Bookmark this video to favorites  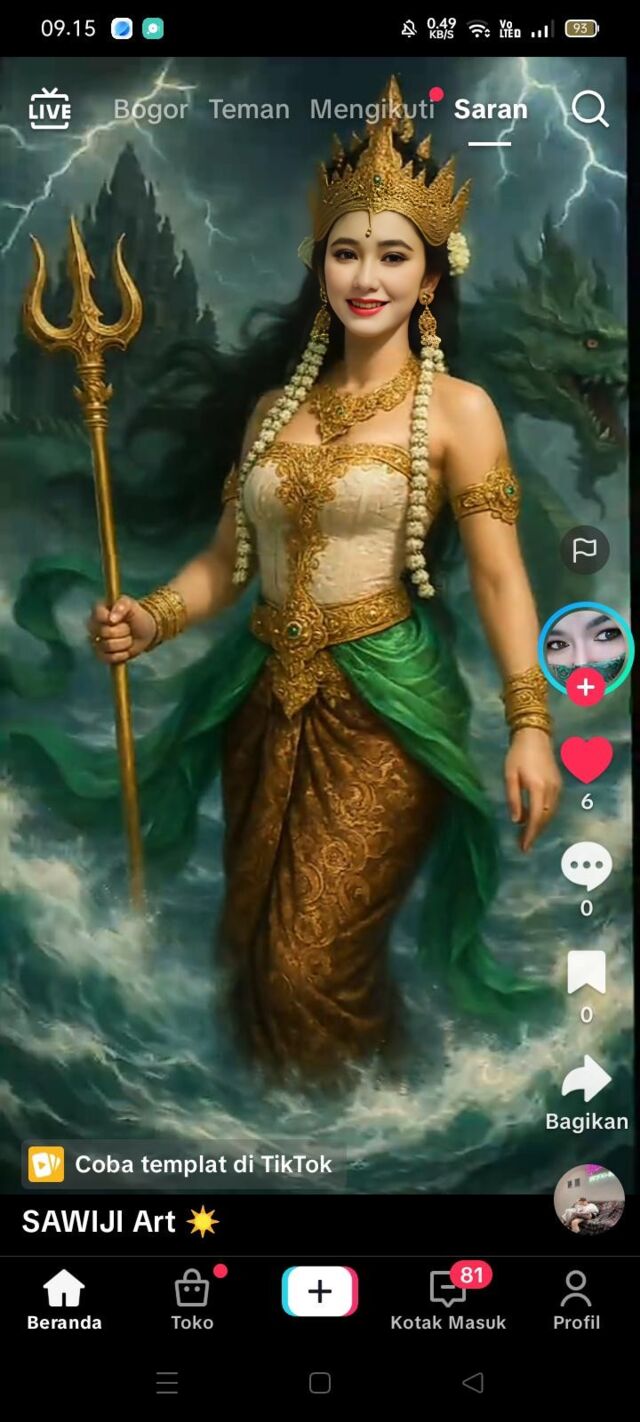586,973
